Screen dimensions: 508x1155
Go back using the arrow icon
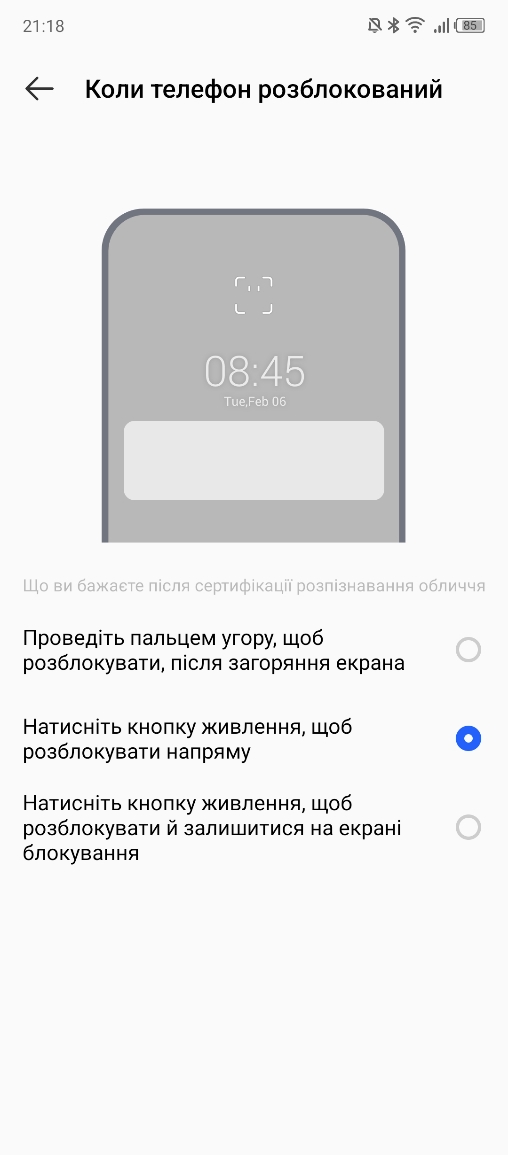pos(39,89)
